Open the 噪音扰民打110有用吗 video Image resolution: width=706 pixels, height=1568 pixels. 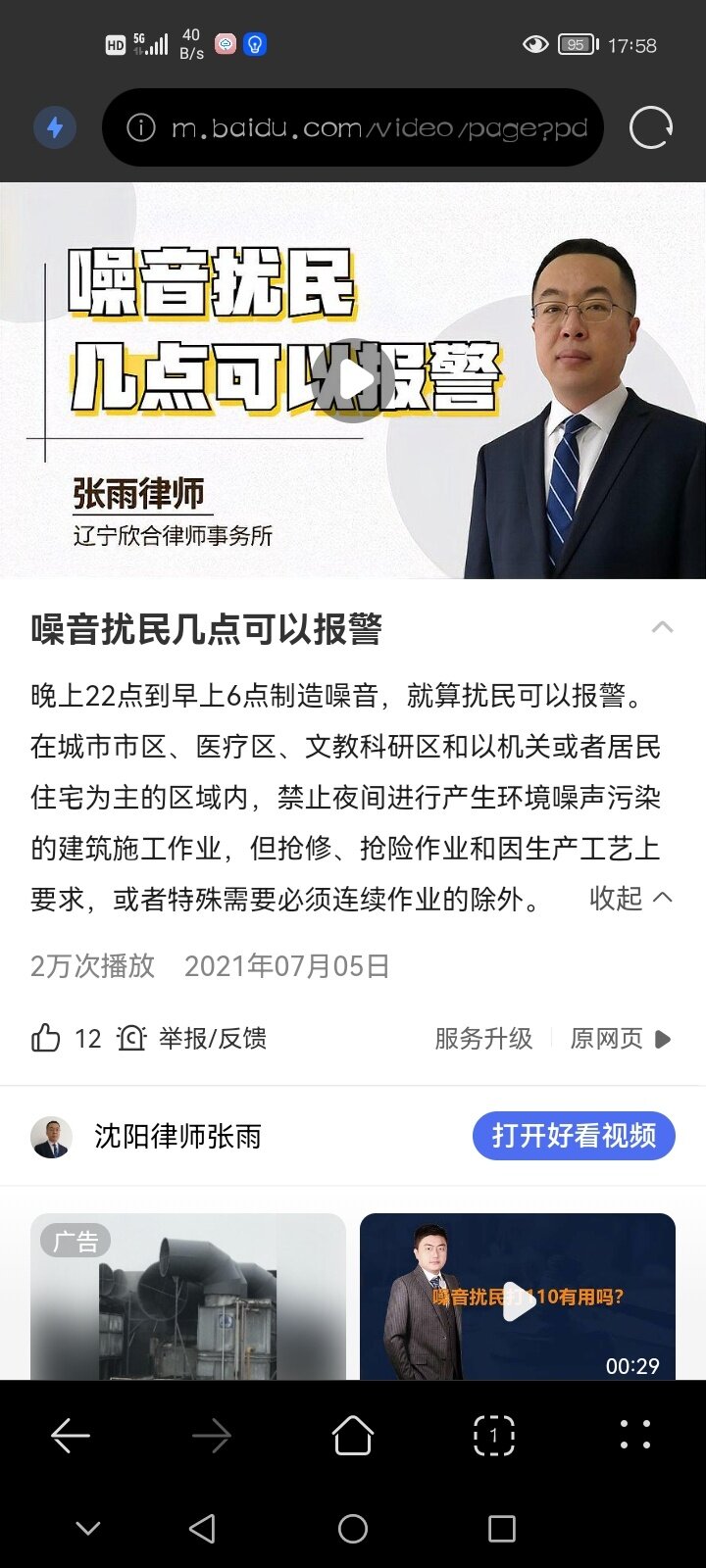point(518,1297)
